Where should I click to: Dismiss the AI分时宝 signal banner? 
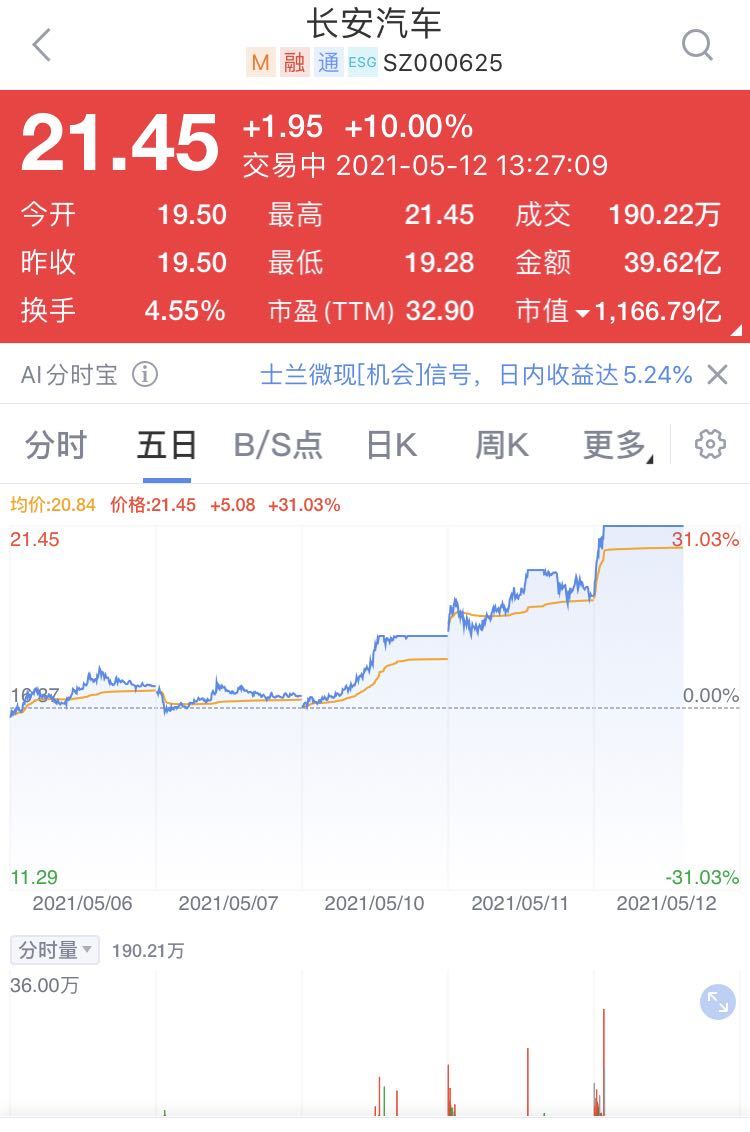point(717,375)
